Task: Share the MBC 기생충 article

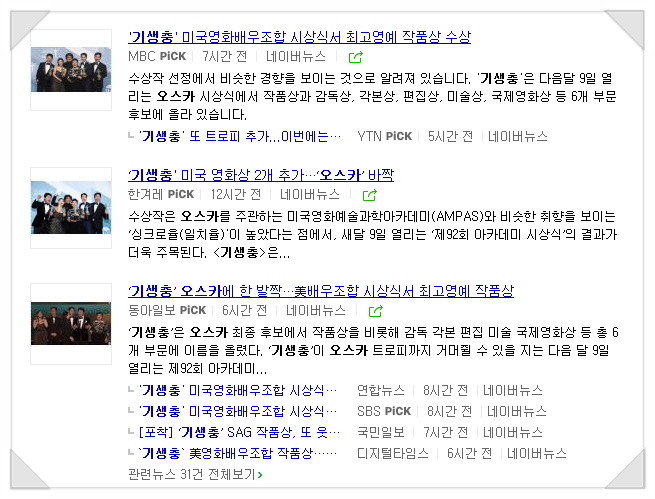Action: pos(355,57)
